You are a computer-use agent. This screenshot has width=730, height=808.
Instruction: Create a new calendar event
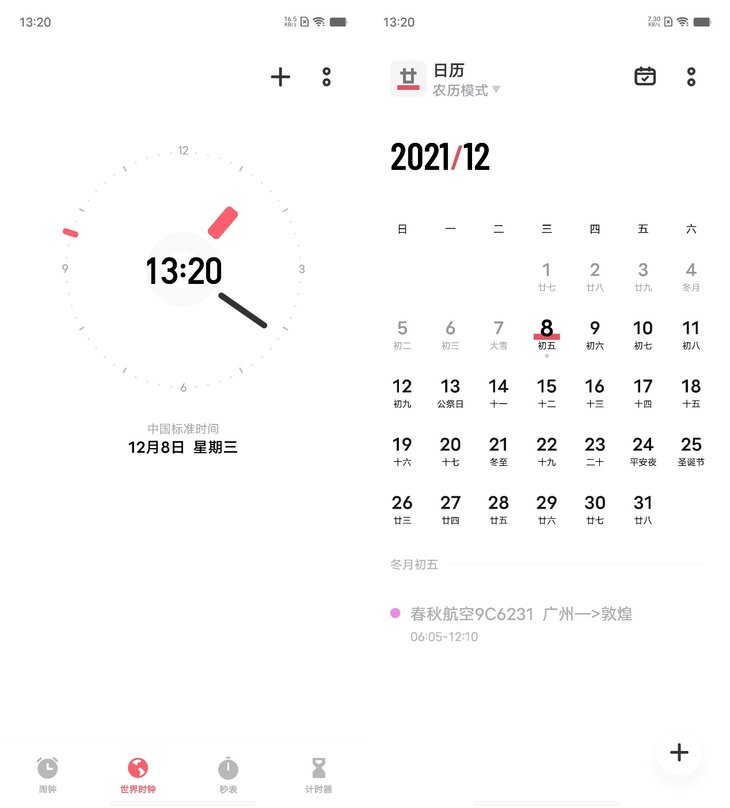point(679,753)
